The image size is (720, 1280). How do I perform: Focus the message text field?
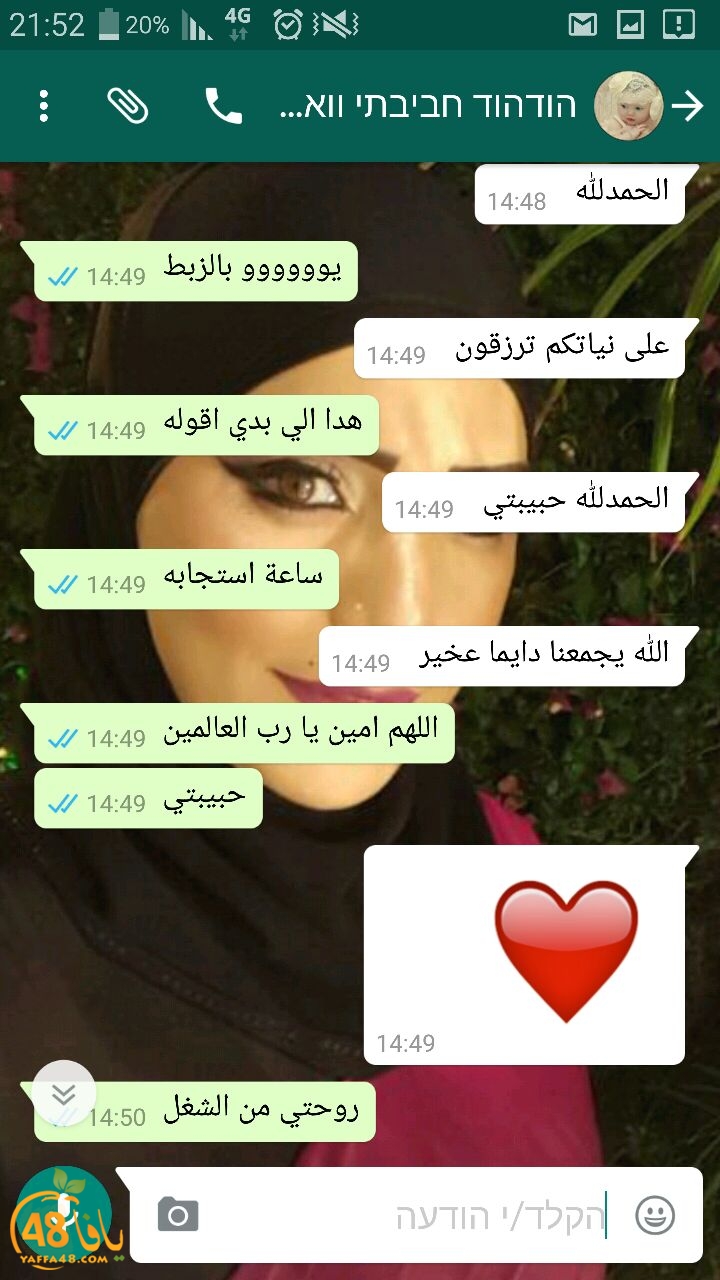click(x=420, y=1215)
